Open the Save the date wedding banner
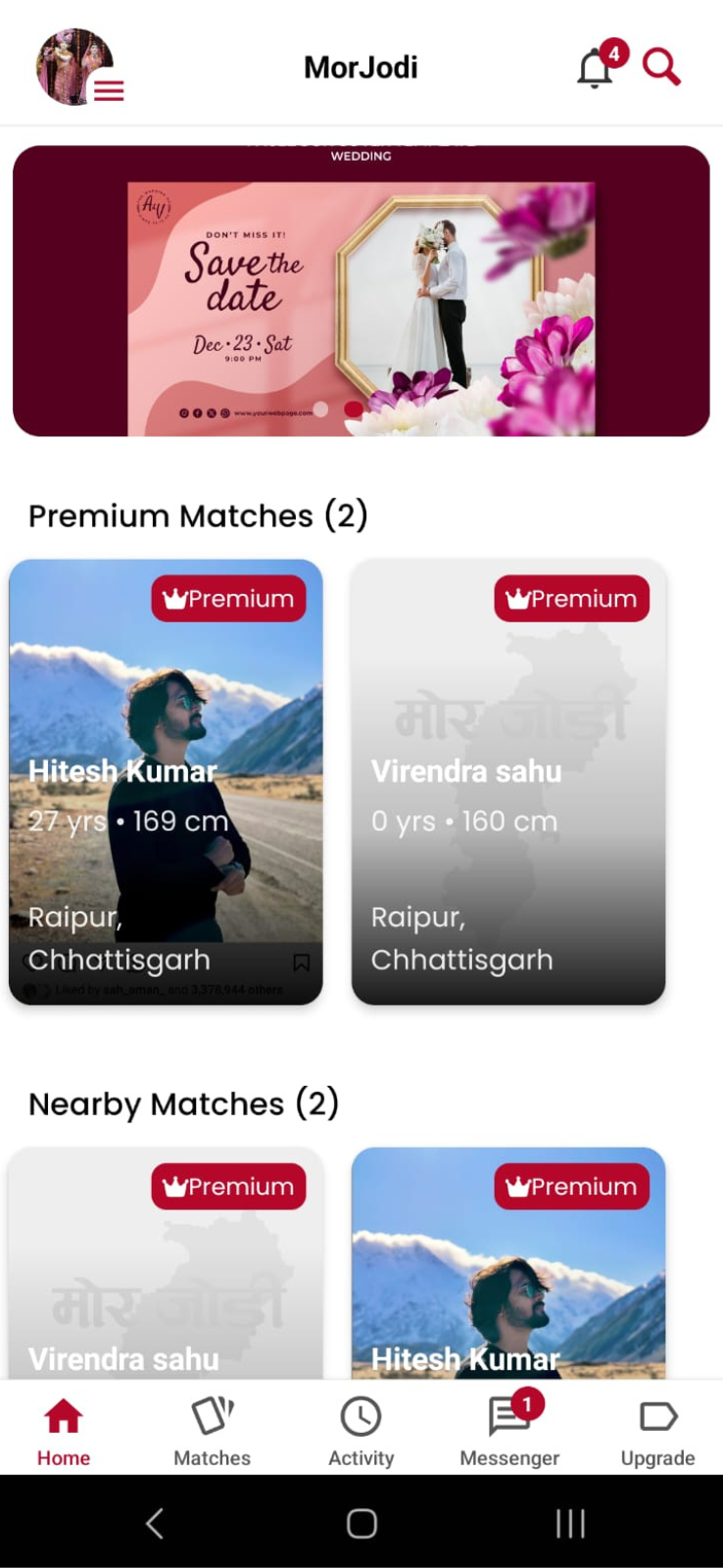723x1568 pixels. pyautogui.click(x=361, y=291)
